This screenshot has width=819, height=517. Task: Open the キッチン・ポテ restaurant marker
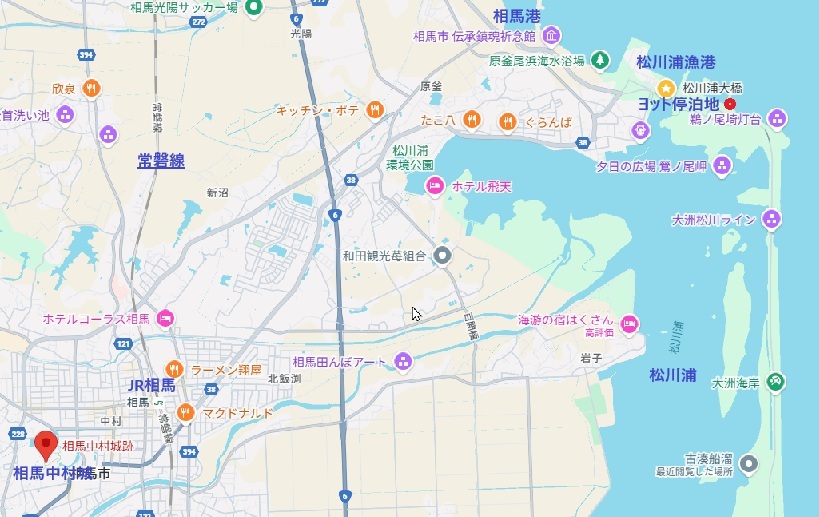[374, 108]
